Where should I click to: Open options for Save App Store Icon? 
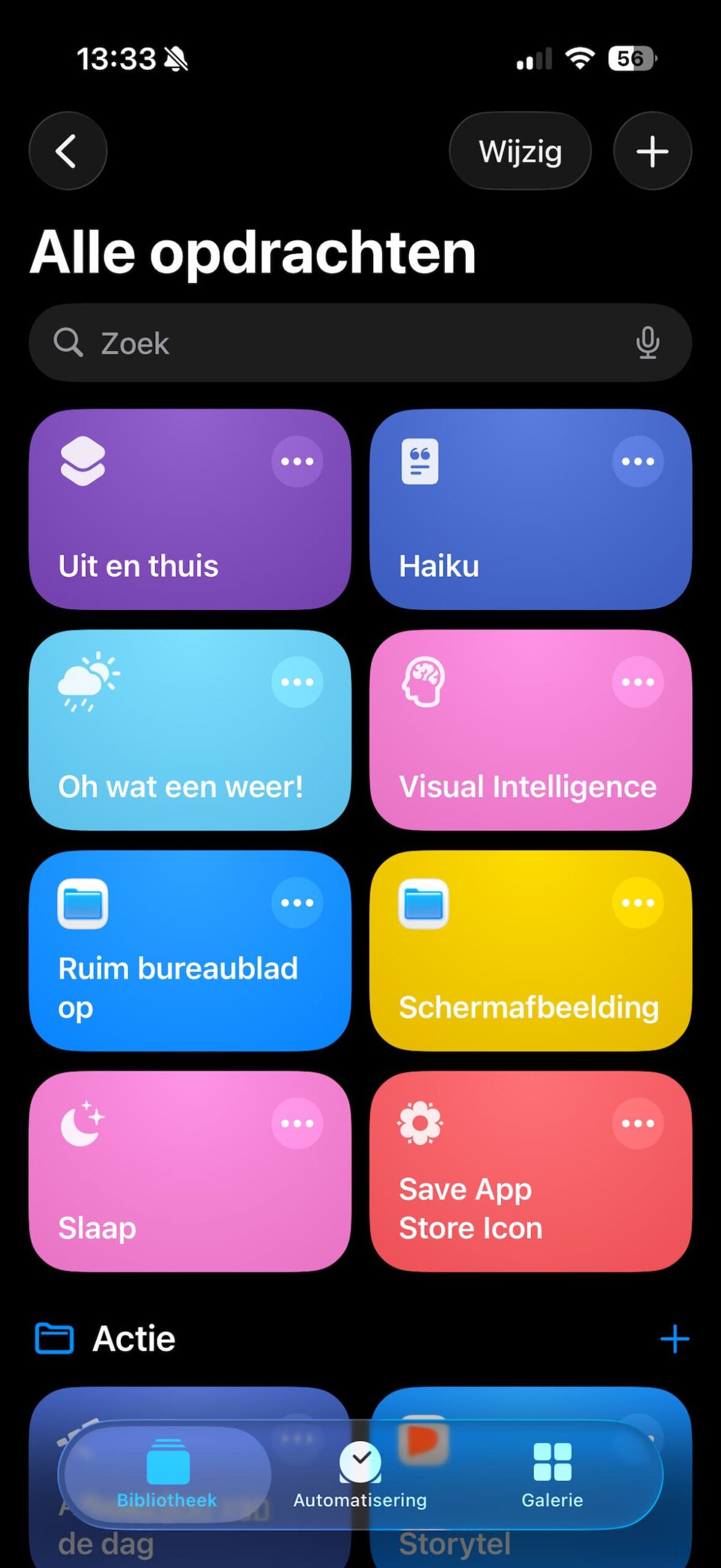click(x=637, y=1123)
